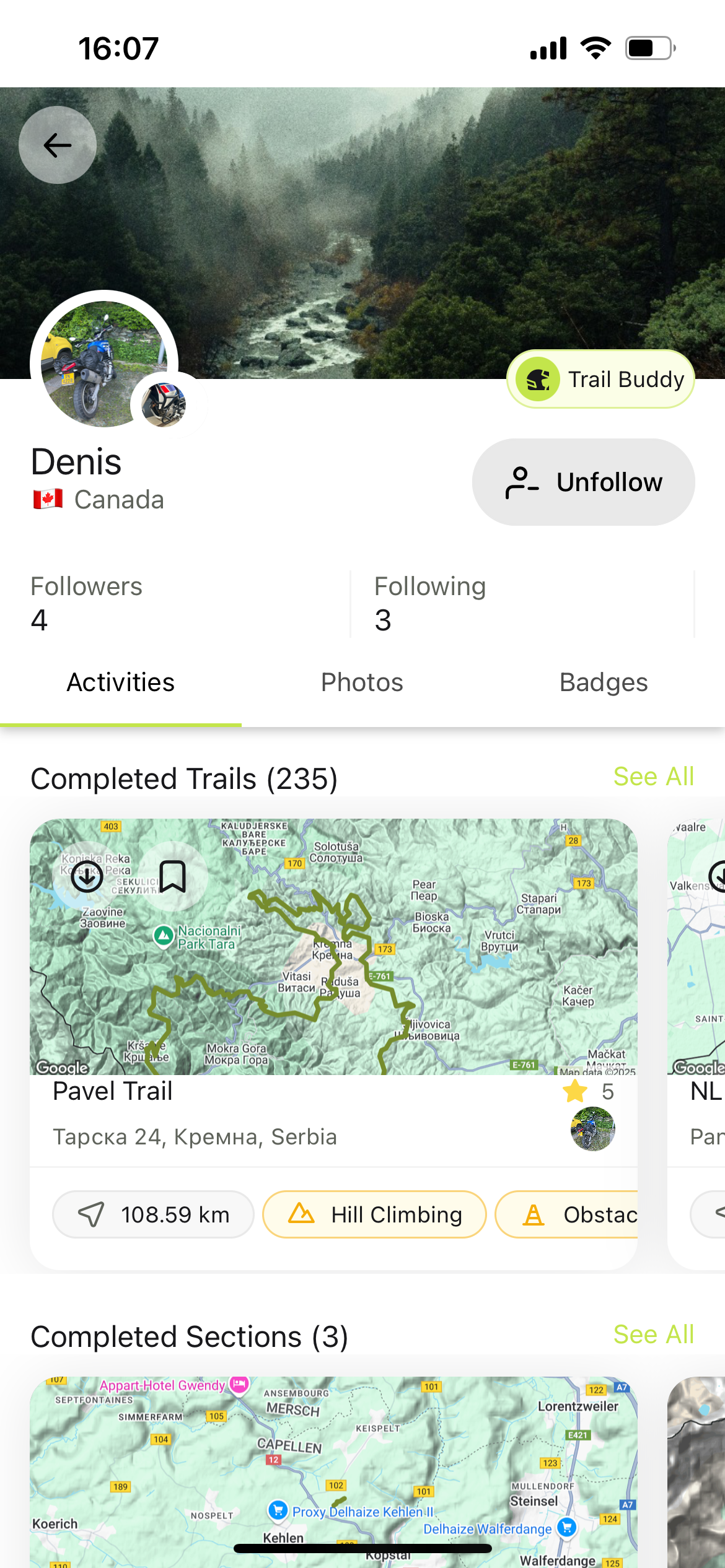725x1568 pixels.
Task: Switch to the Badges tab
Action: (603, 682)
